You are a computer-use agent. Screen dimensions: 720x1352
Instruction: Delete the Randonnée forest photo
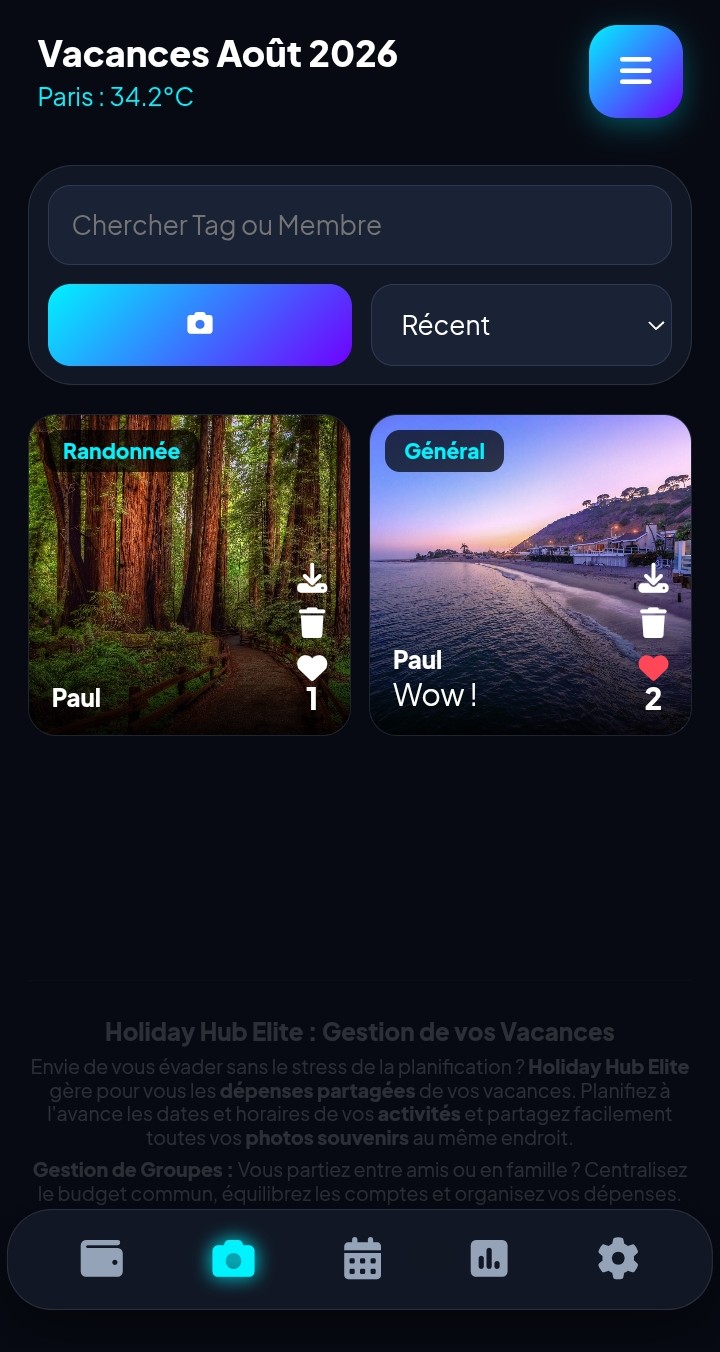click(x=312, y=622)
